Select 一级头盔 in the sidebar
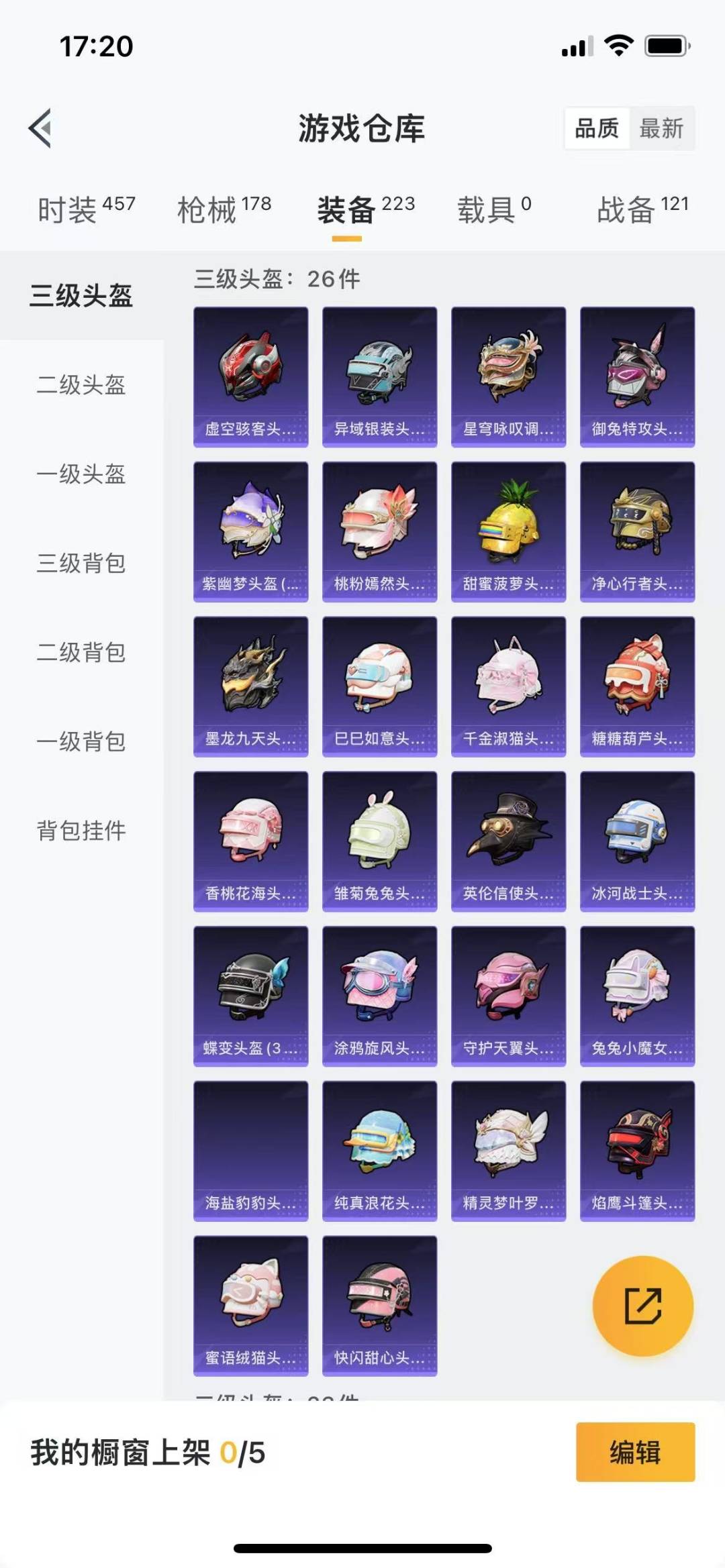 pyautogui.click(x=81, y=474)
